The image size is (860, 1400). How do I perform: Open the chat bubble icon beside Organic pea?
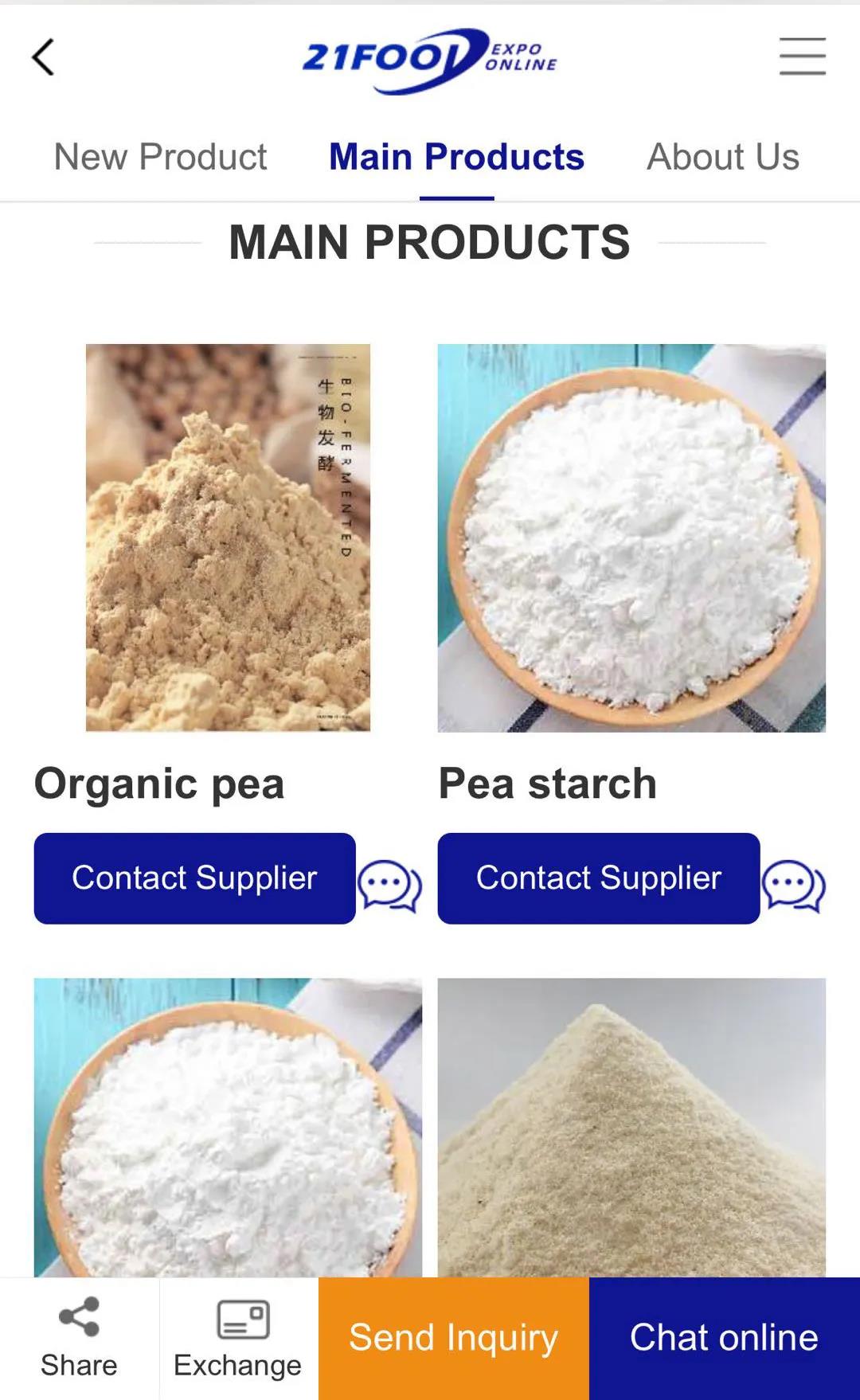(x=389, y=885)
